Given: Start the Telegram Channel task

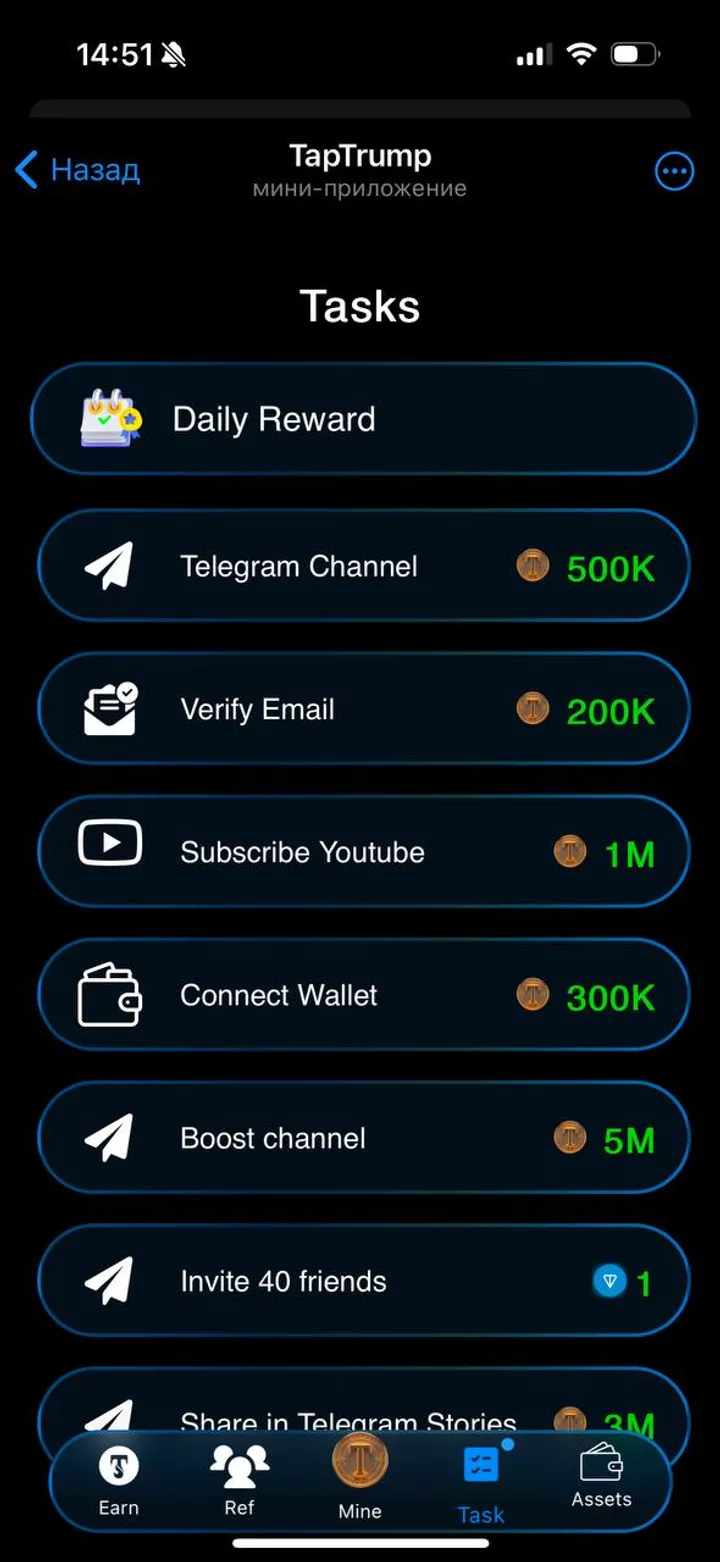Looking at the screenshot, I should 362,566.
